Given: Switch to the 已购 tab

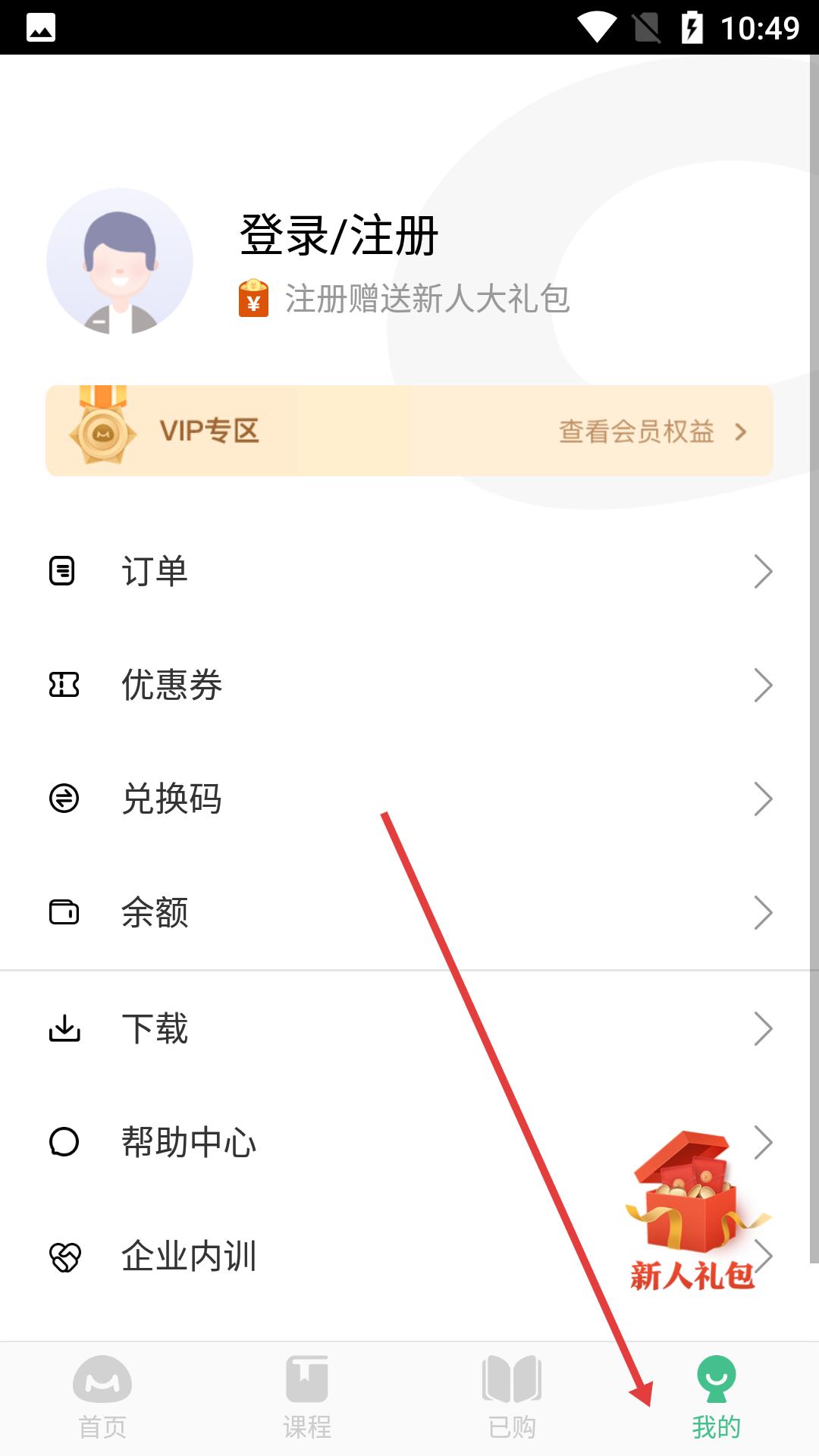Looking at the screenshot, I should click(x=512, y=1398).
